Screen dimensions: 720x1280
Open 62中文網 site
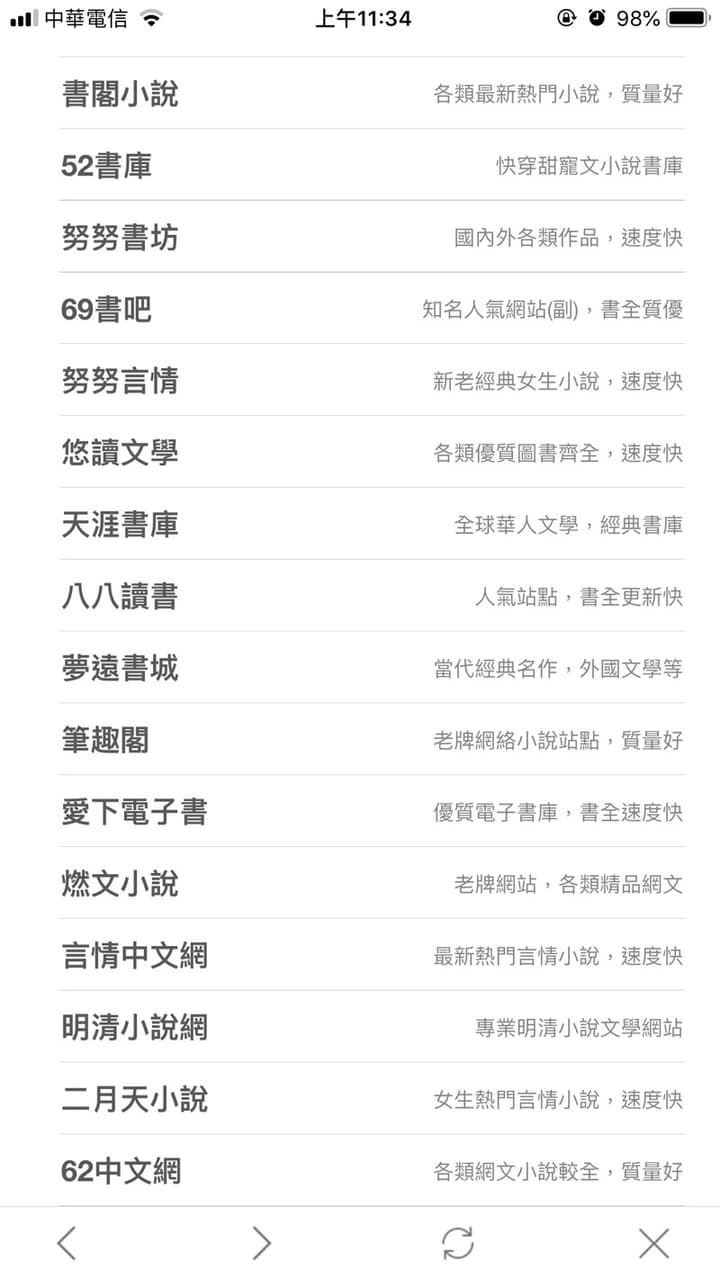click(121, 1171)
